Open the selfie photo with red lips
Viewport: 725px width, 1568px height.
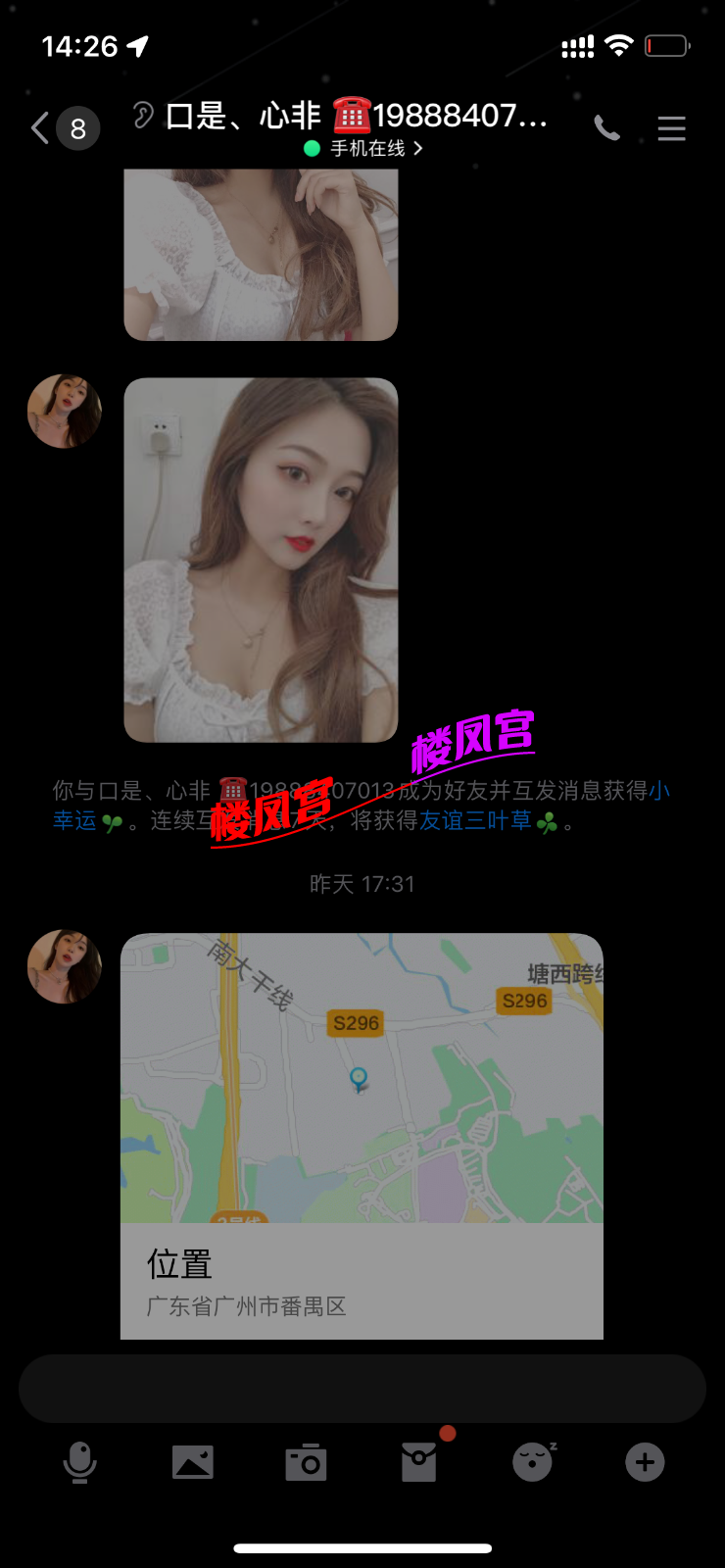(x=261, y=560)
